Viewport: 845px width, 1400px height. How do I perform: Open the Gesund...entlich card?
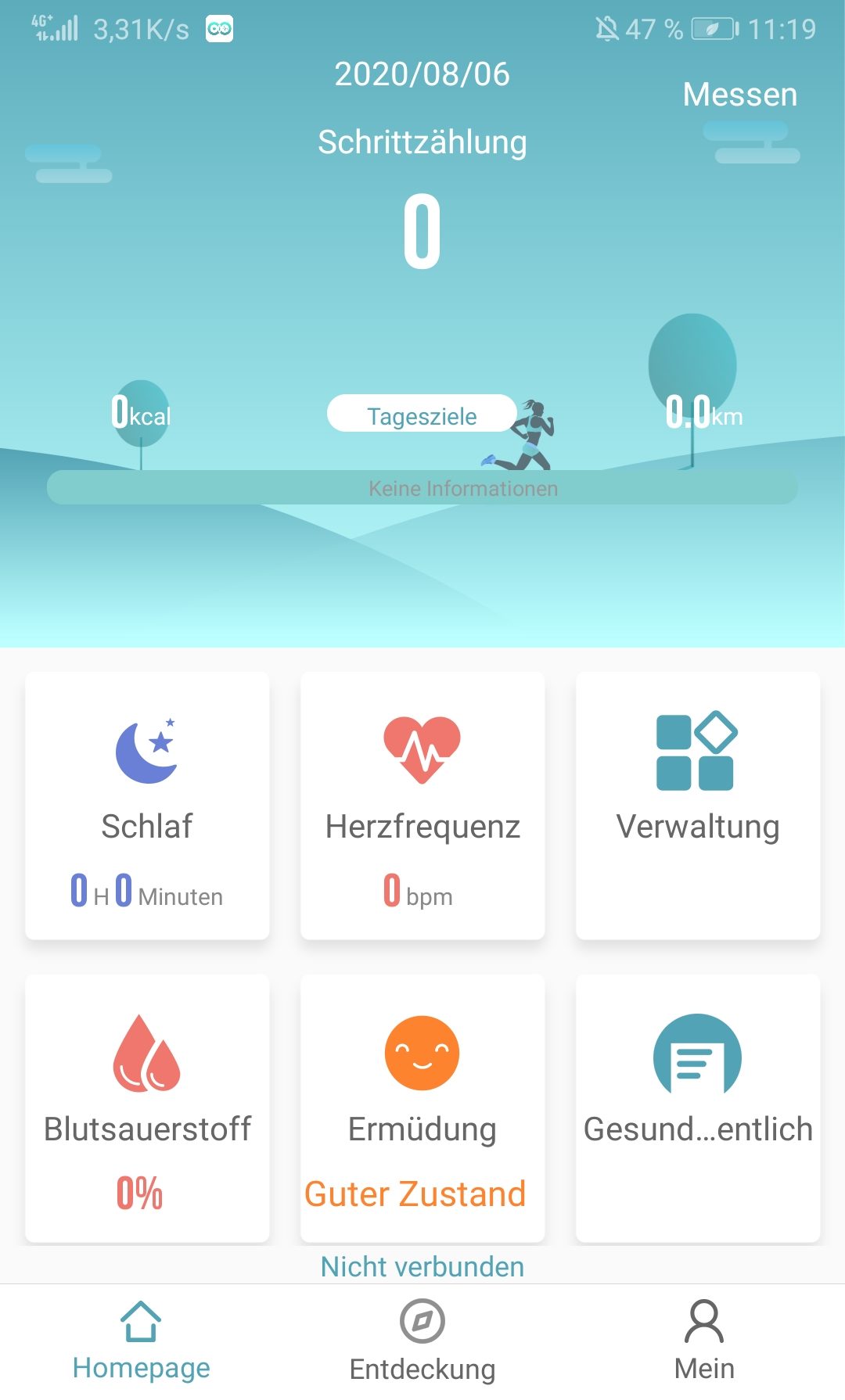point(698,1108)
